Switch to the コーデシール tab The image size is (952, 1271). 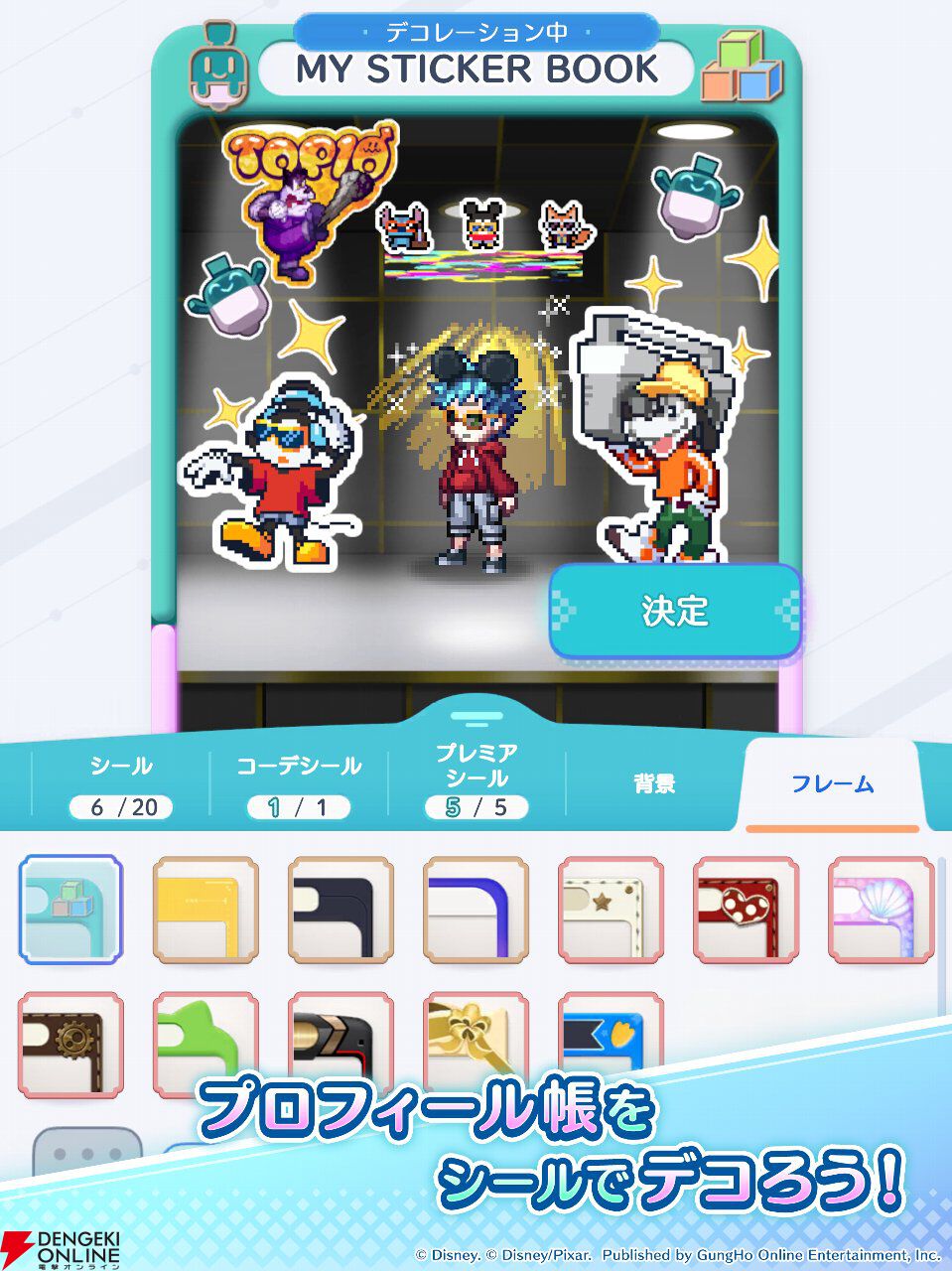299,784
